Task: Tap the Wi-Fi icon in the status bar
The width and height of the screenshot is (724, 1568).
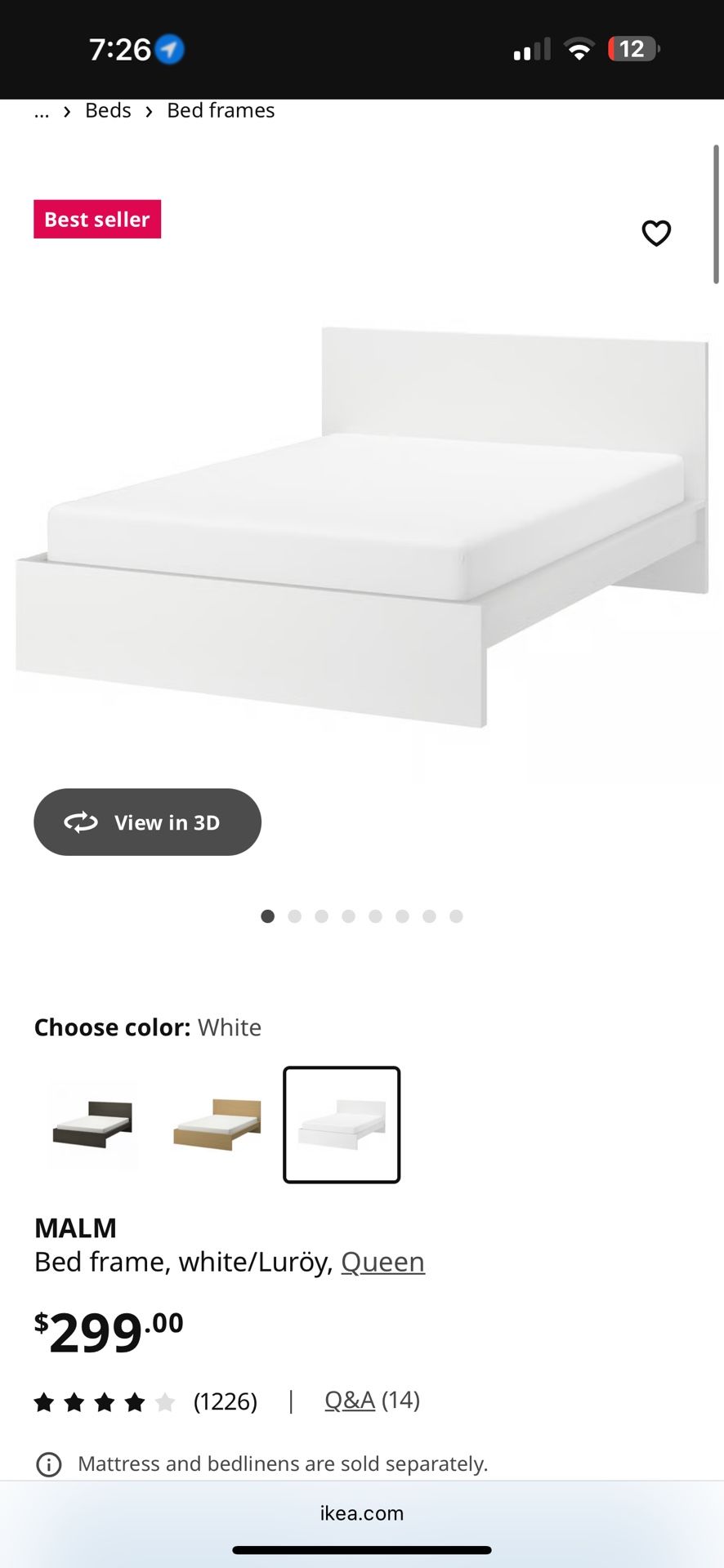Action: click(x=580, y=49)
